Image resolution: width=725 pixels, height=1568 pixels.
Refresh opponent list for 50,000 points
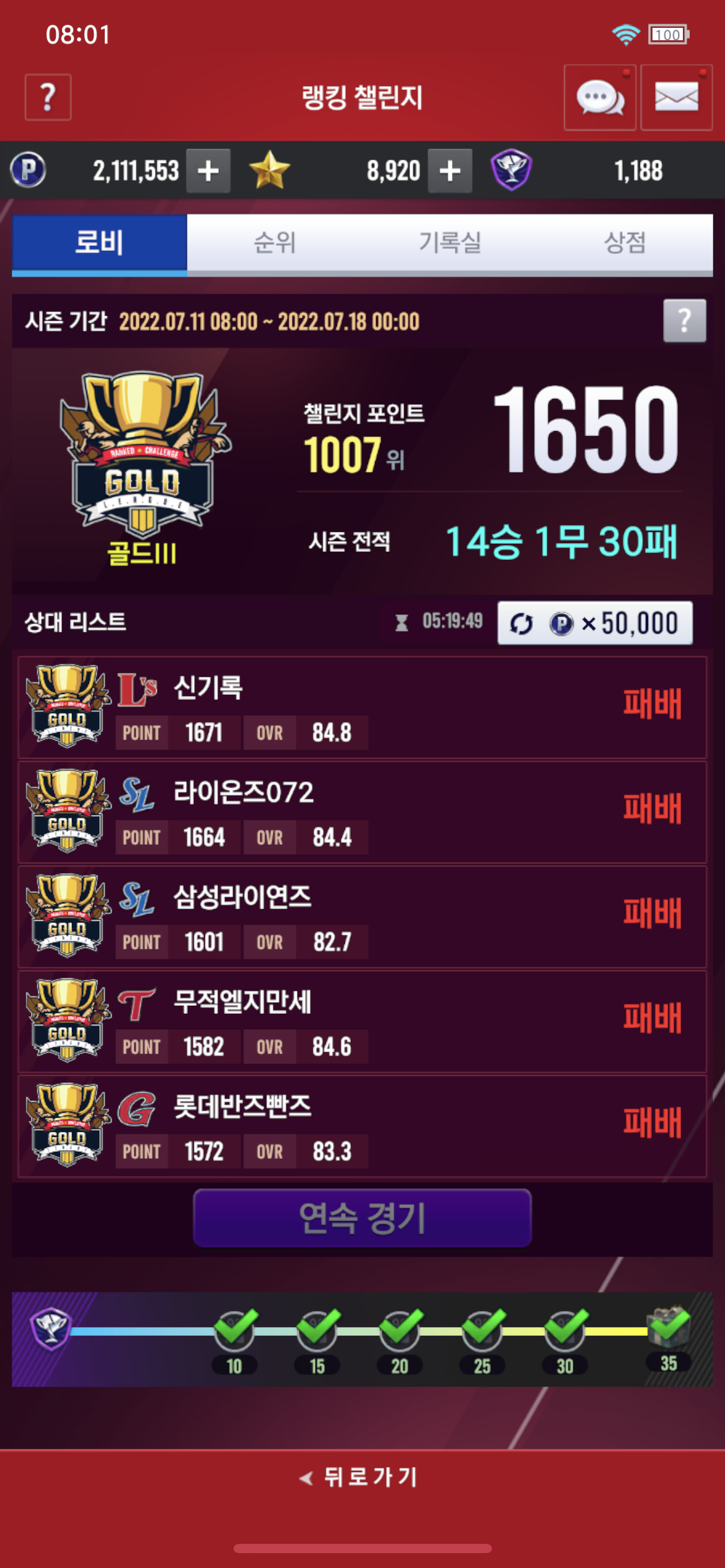coord(594,623)
